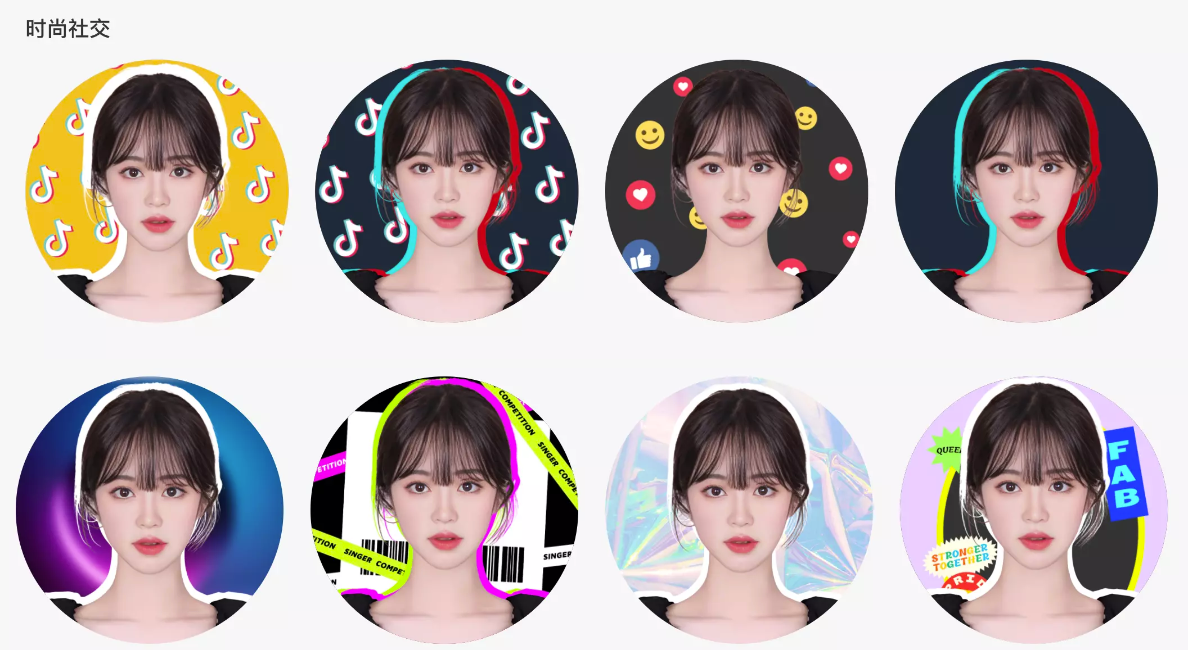Select the plain dark glitch-outline avatar
The height and width of the screenshot is (650, 1188).
click(x=1026, y=191)
